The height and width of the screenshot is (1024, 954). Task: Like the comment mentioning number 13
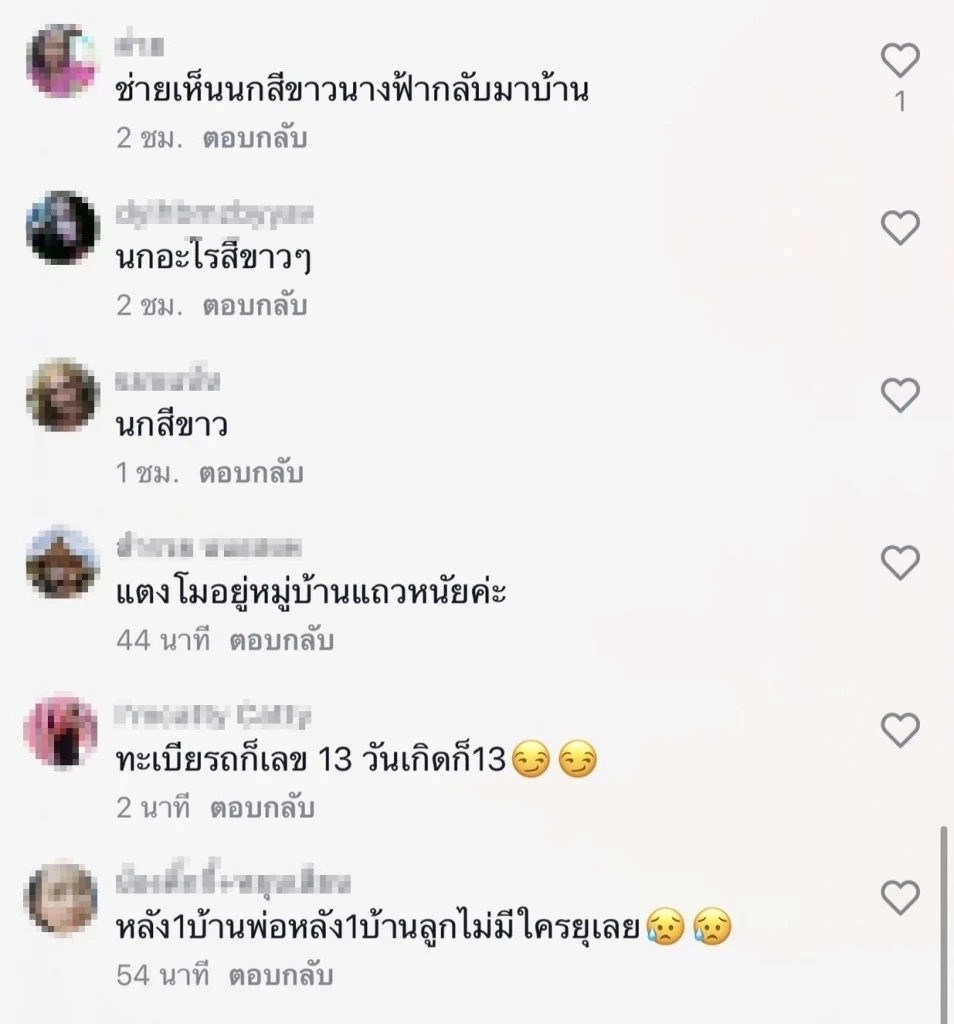901,729
